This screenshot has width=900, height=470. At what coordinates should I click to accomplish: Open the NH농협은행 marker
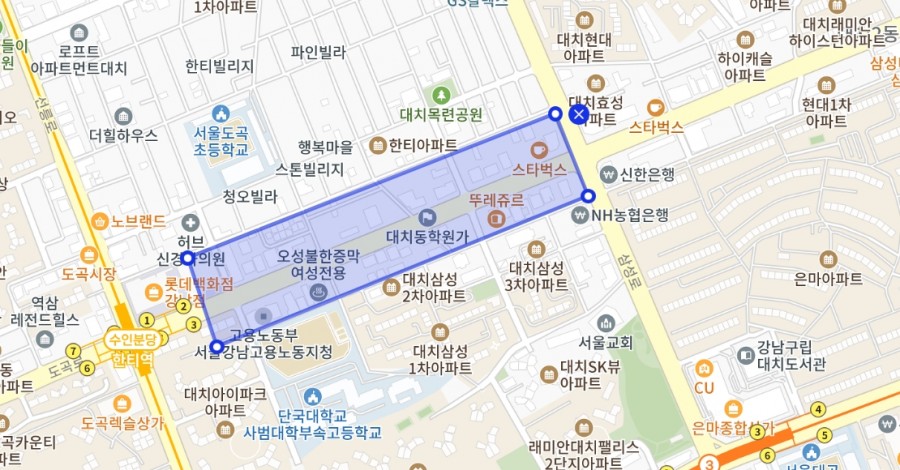click(x=580, y=214)
